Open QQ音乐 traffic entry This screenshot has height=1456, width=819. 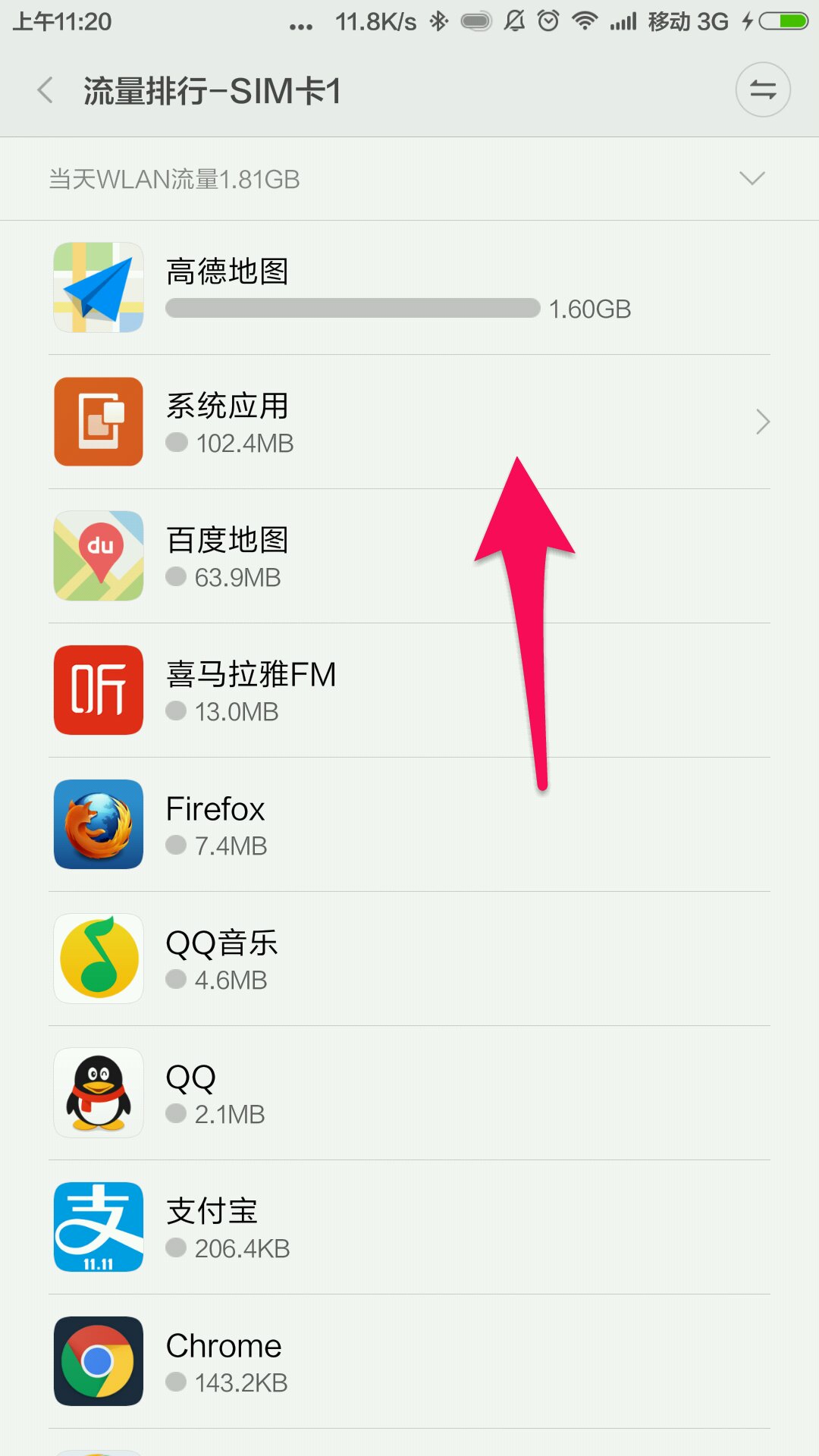(409, 959)
